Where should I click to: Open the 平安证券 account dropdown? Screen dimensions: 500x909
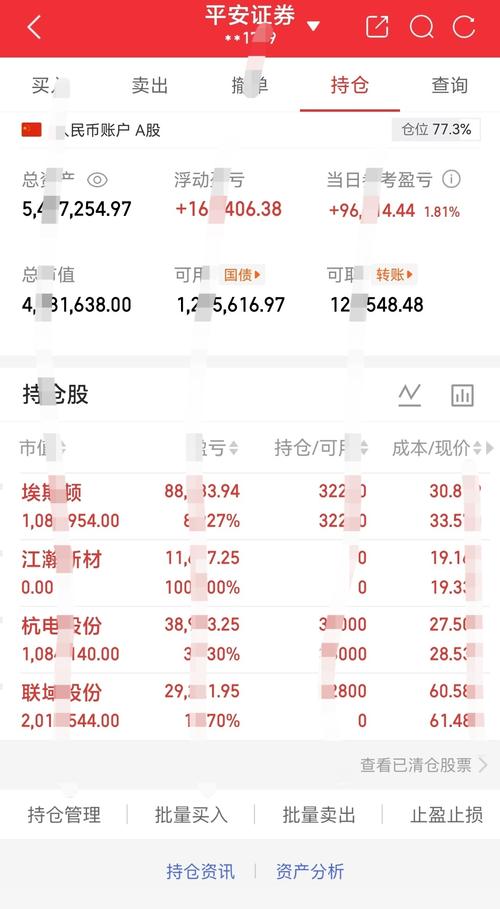(313, 26)
